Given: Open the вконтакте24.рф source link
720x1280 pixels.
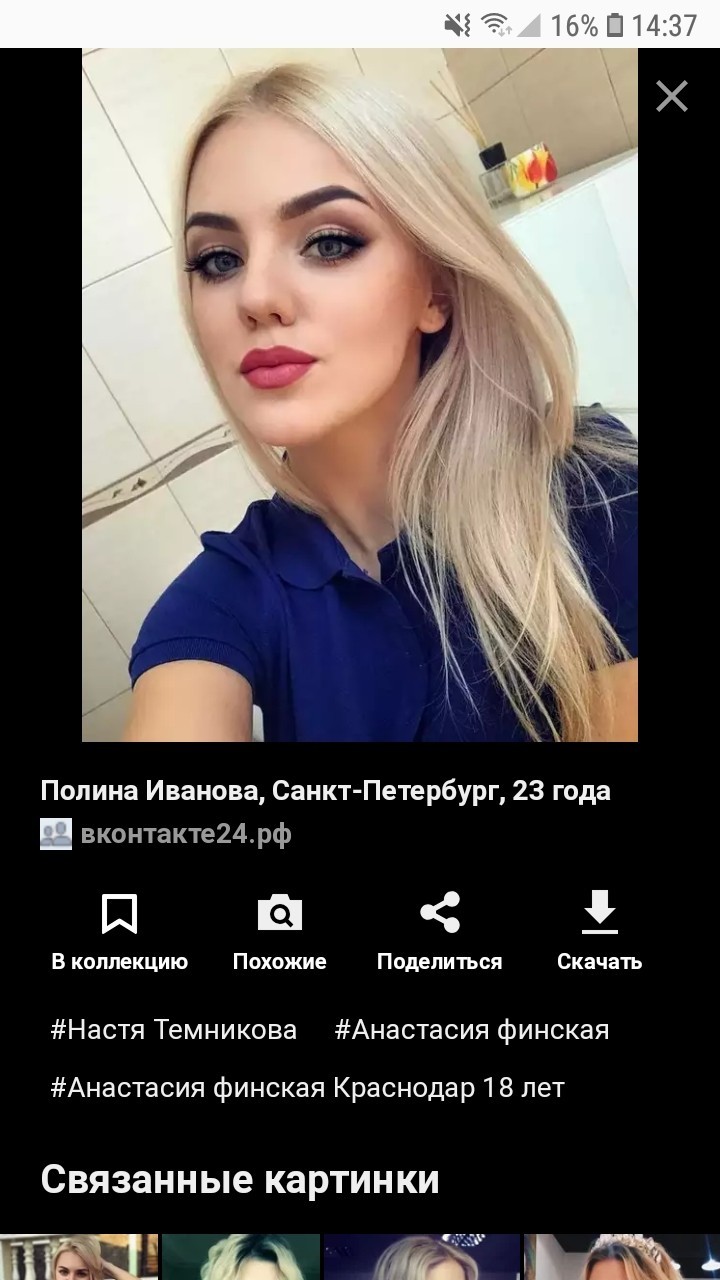Looking at the screenshot, I should click(x=186, y=834).
